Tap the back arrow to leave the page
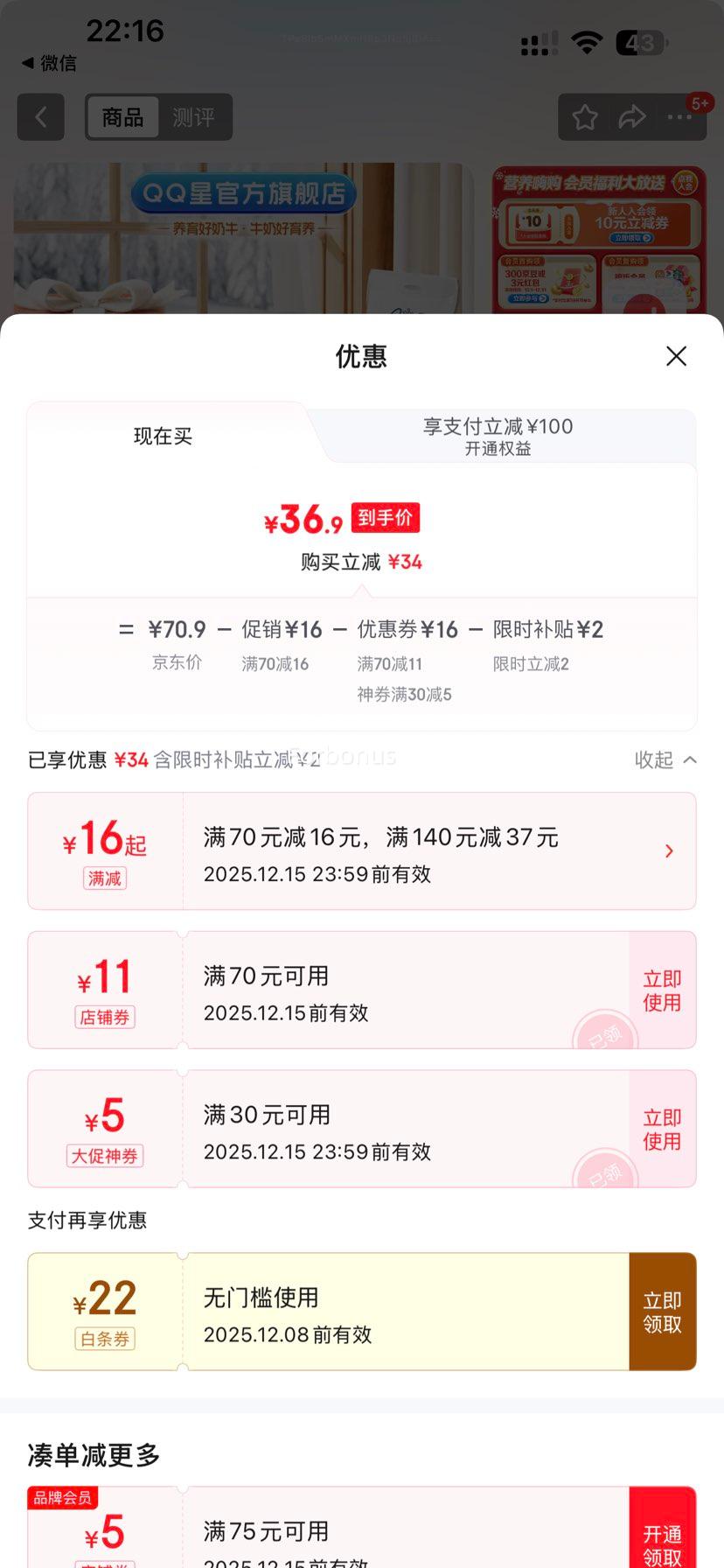The width and height of the screenshot is (724, 1568). [x=40, y=117]
